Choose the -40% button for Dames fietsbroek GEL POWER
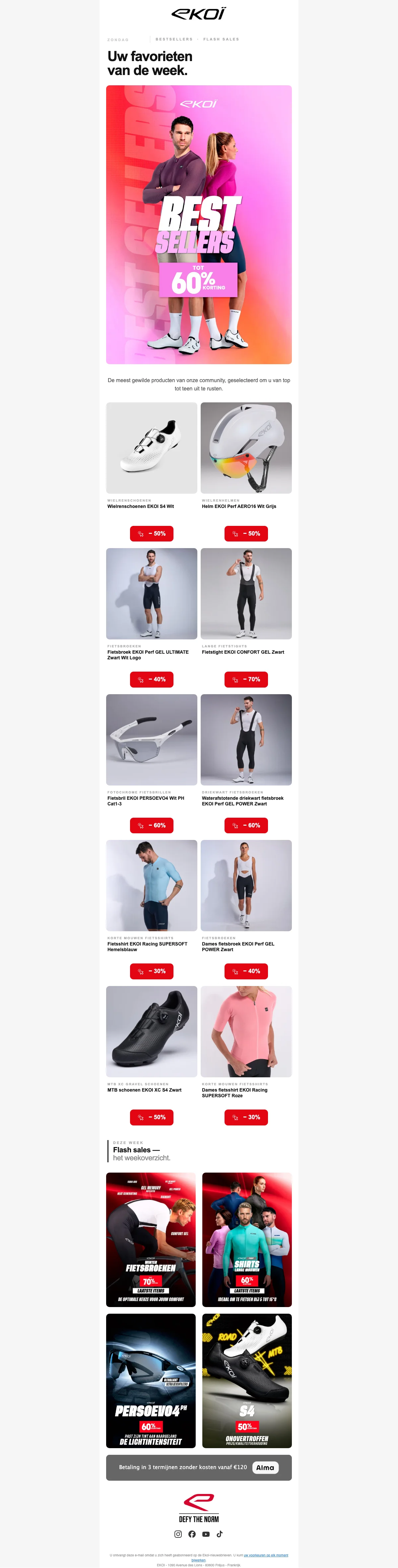The height and width of the screenshot is (1568, 398). coord(246,971)
